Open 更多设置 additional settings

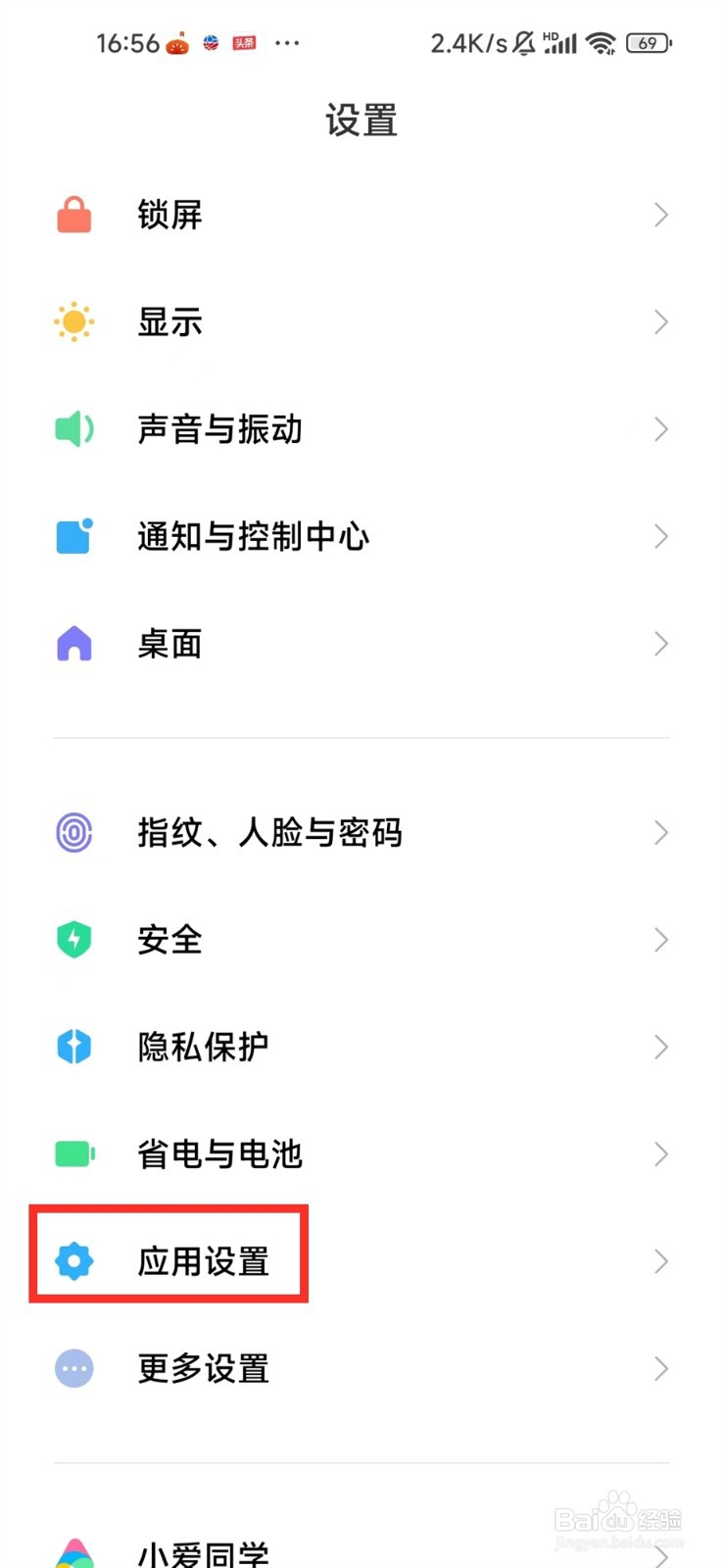203,1369
